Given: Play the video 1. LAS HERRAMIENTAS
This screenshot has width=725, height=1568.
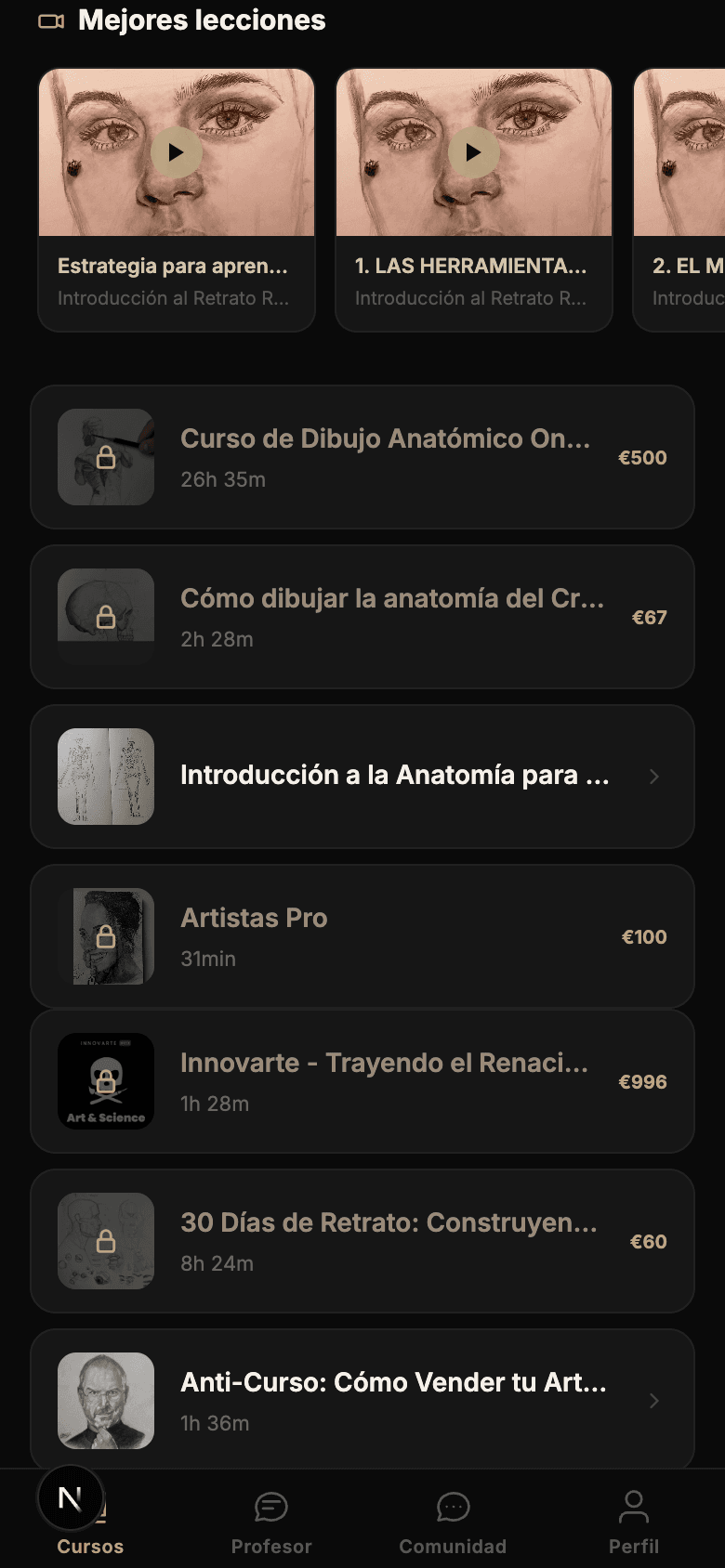Looking at the screenshot, I should 474,152.
